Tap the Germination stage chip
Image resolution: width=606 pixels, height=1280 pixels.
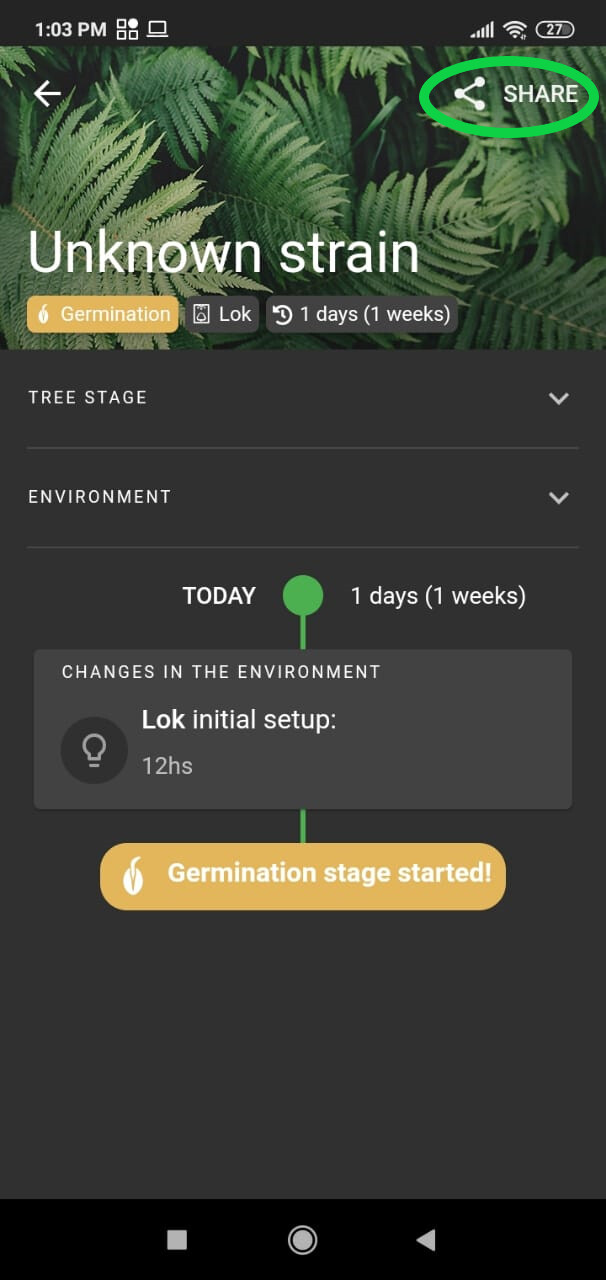(103, 314)
